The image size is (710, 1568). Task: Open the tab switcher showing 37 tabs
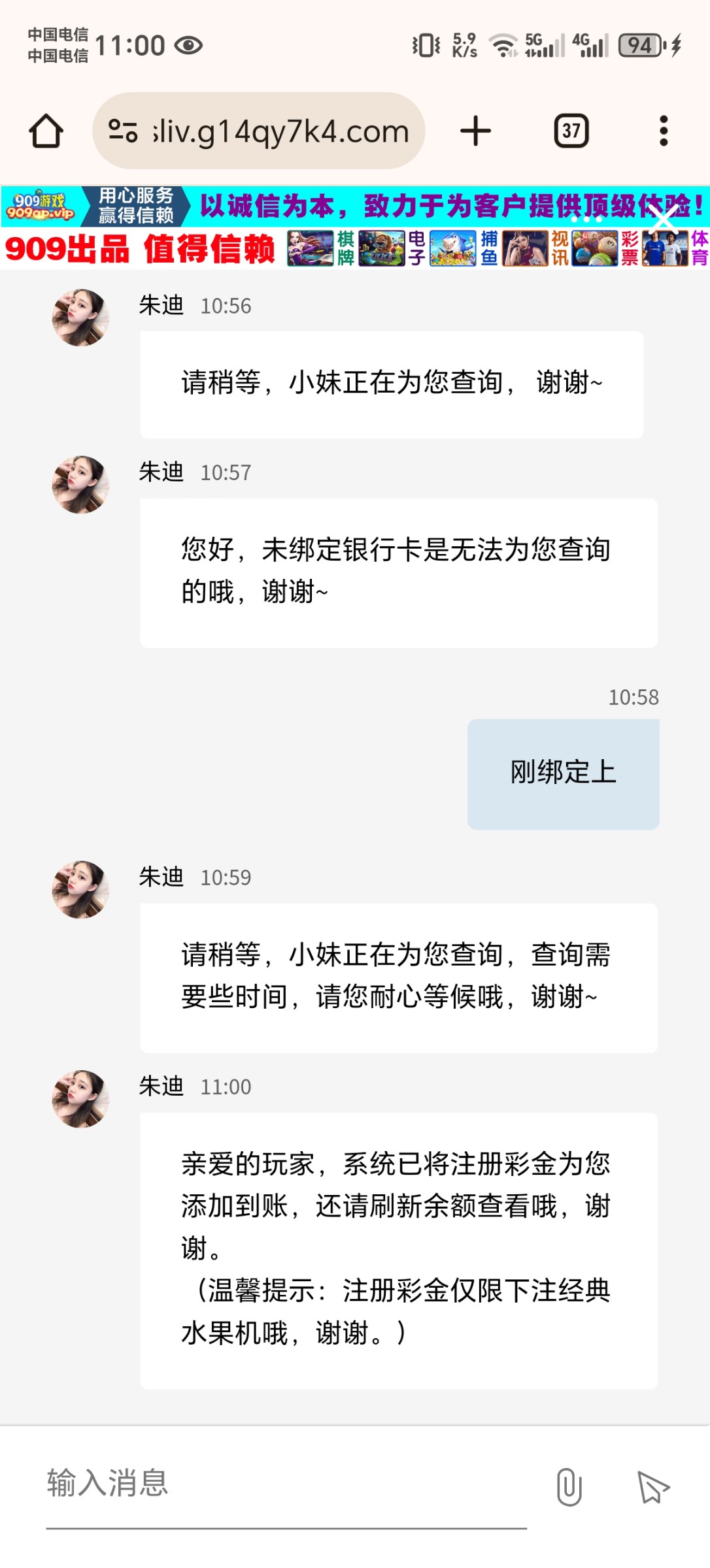tap(571, 131)
